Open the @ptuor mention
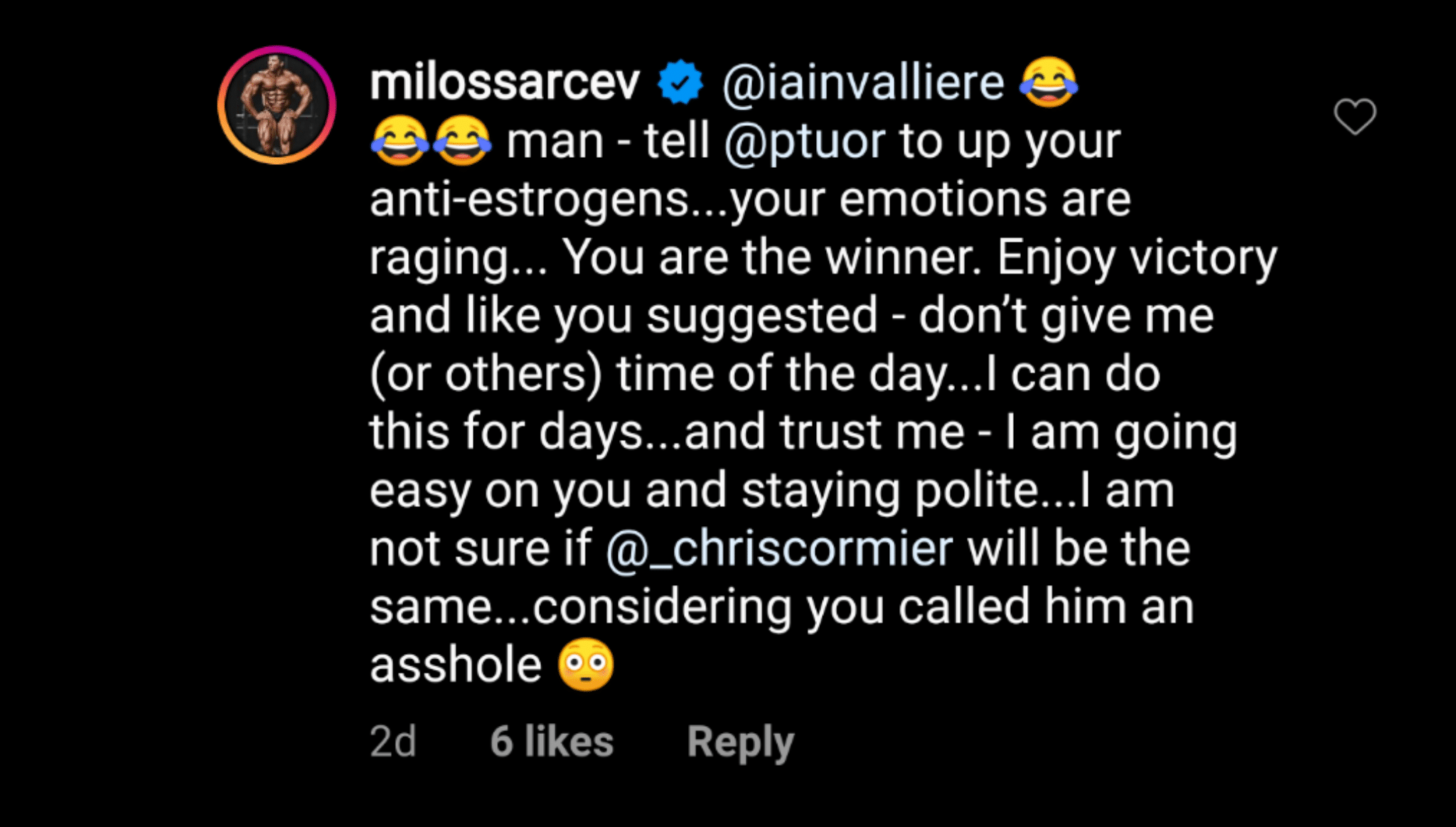Image resolution: width=1456 pixels, height=827 pixels. pos(805,142)
